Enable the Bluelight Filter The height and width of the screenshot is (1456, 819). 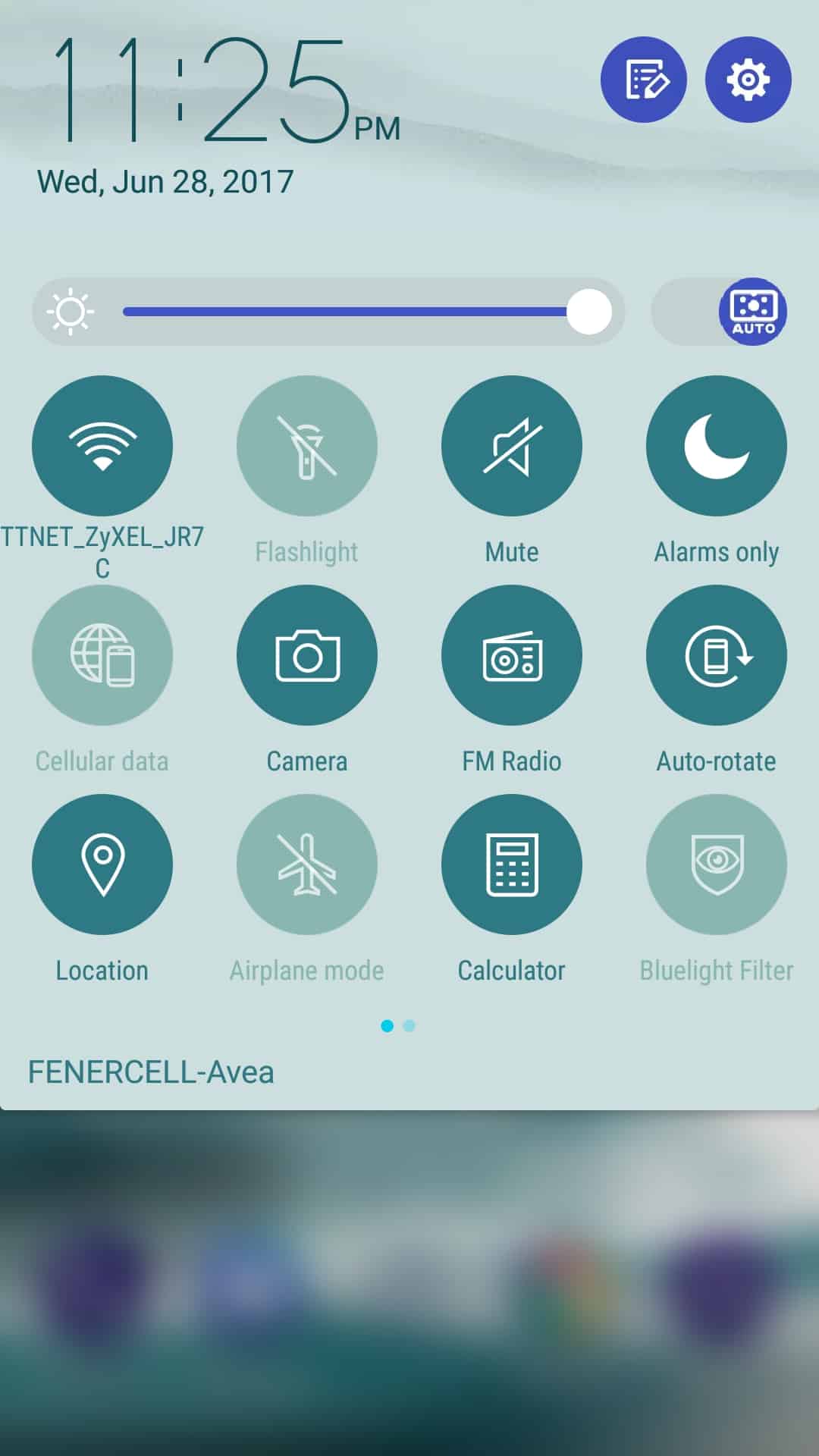pos(717,864)
